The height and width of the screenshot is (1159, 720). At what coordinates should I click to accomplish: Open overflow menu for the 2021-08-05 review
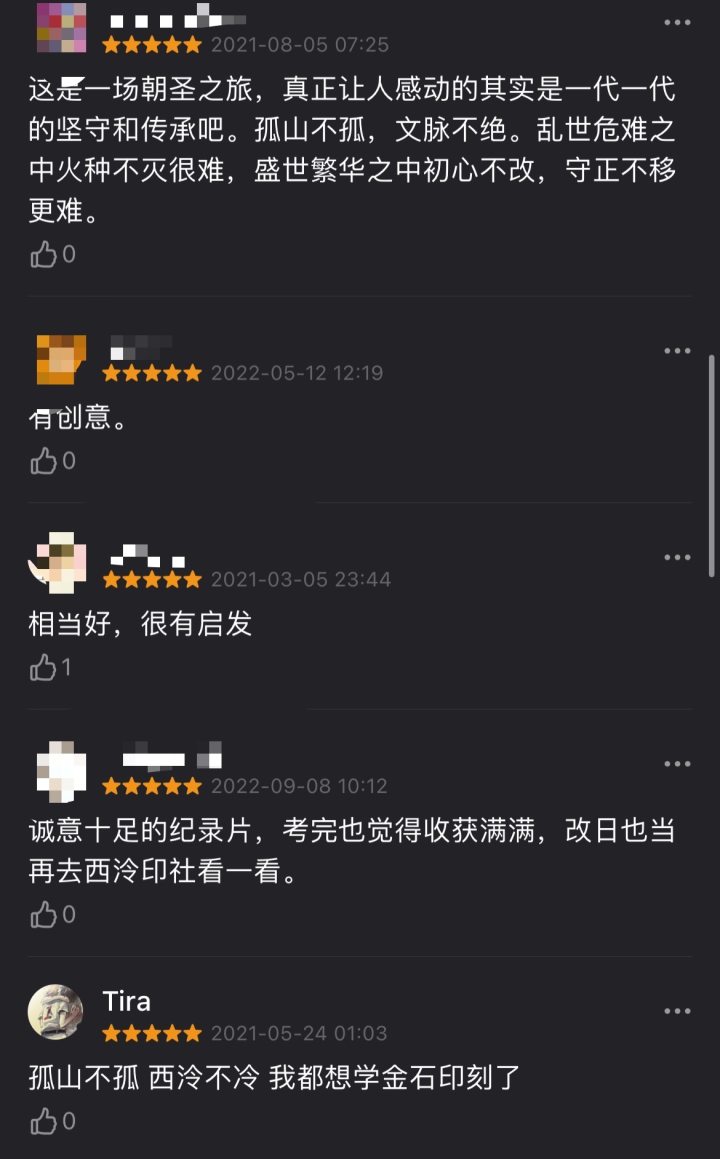(x=677, y=22)
